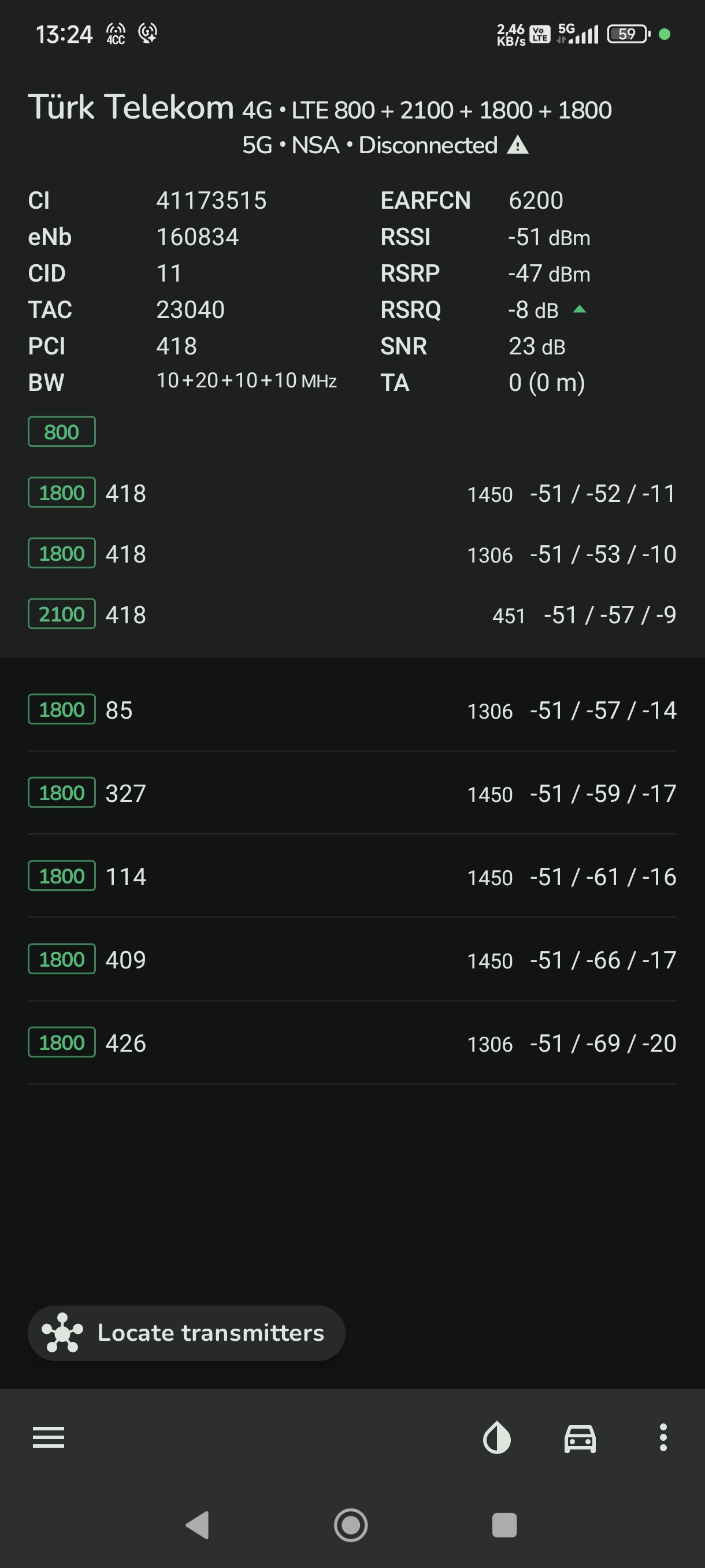Tap the Locate transmitters button

[186, 1333]
